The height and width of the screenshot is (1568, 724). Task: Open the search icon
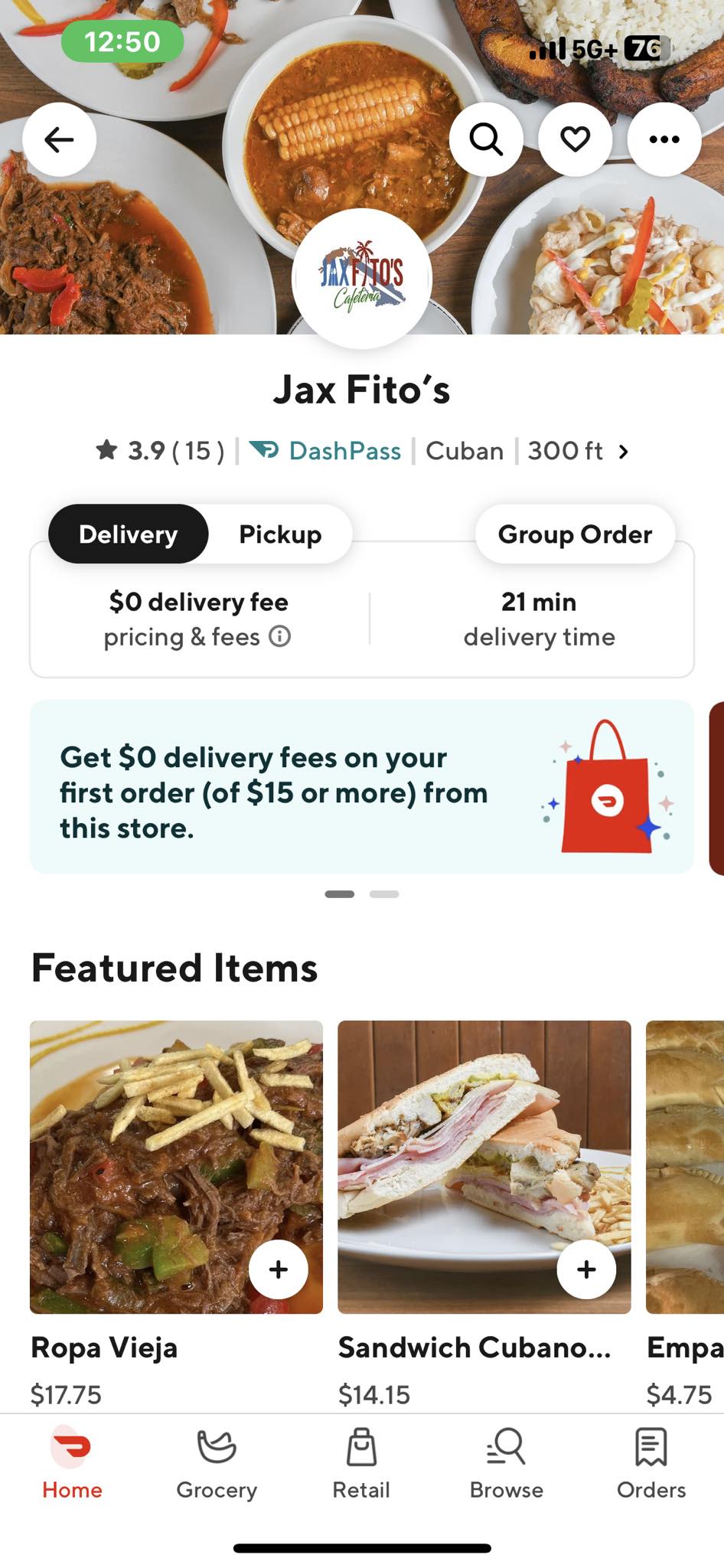click(487, 139)
